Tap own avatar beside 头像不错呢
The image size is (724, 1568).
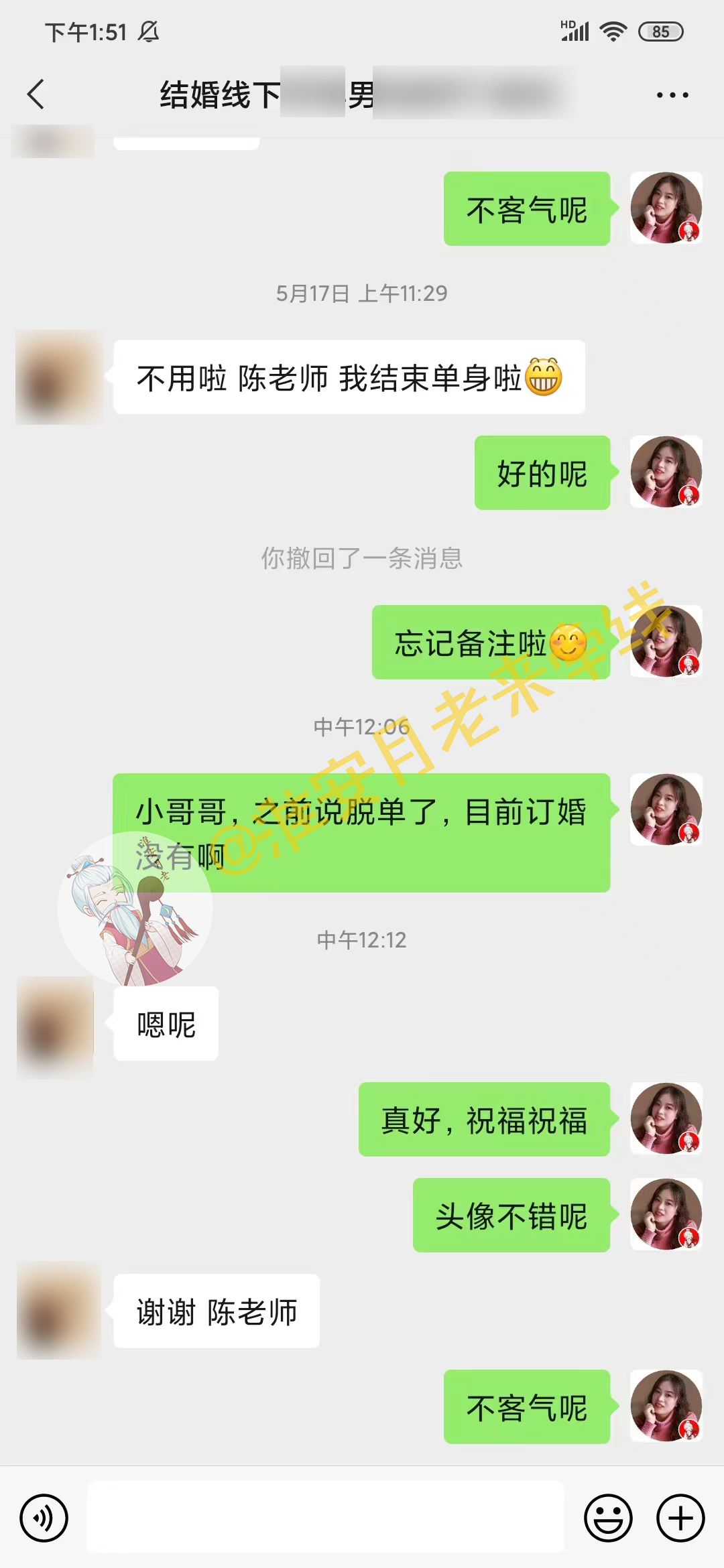(x=666, y=1214)
